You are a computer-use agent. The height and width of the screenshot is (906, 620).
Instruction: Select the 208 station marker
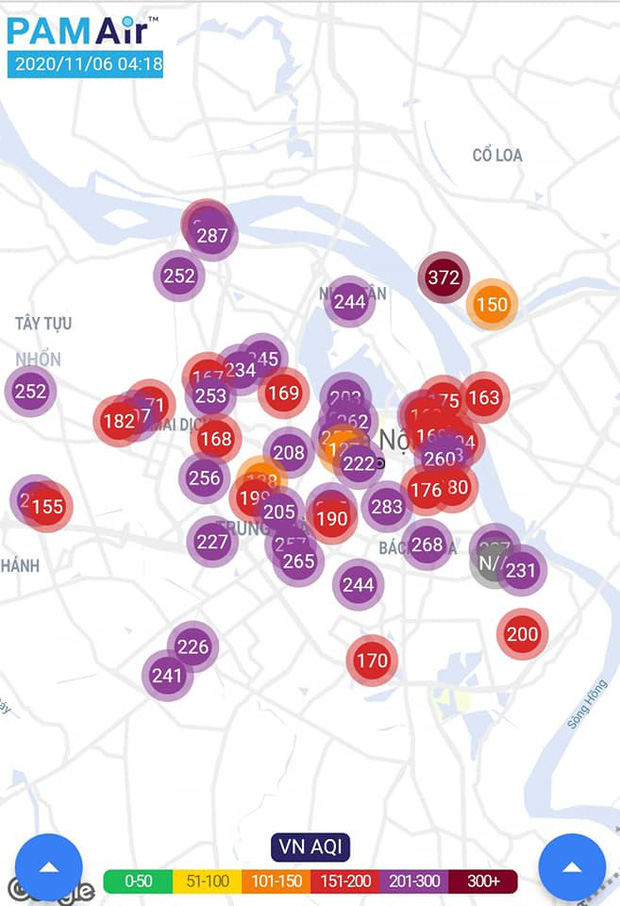(288, 452)
